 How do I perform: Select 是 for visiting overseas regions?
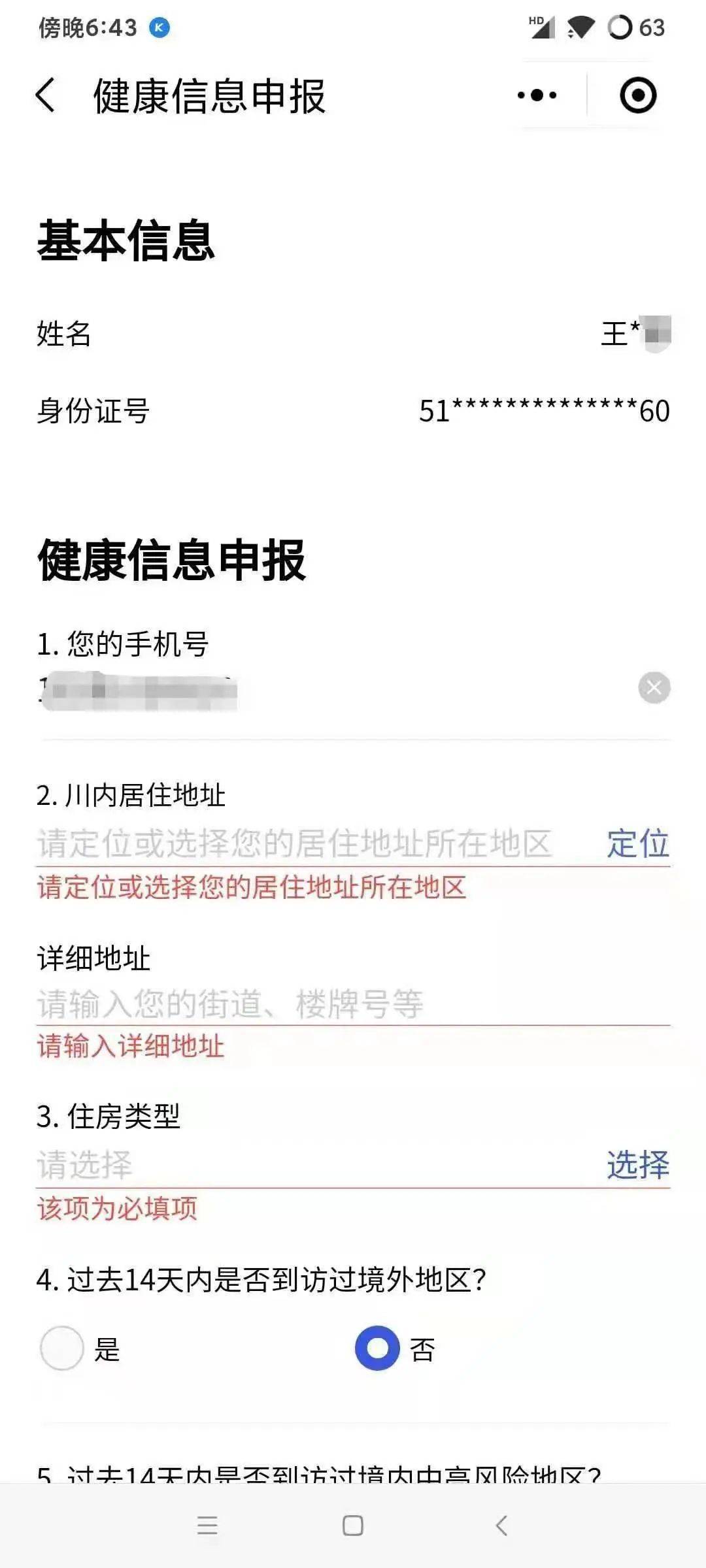tap(62, 1348)
